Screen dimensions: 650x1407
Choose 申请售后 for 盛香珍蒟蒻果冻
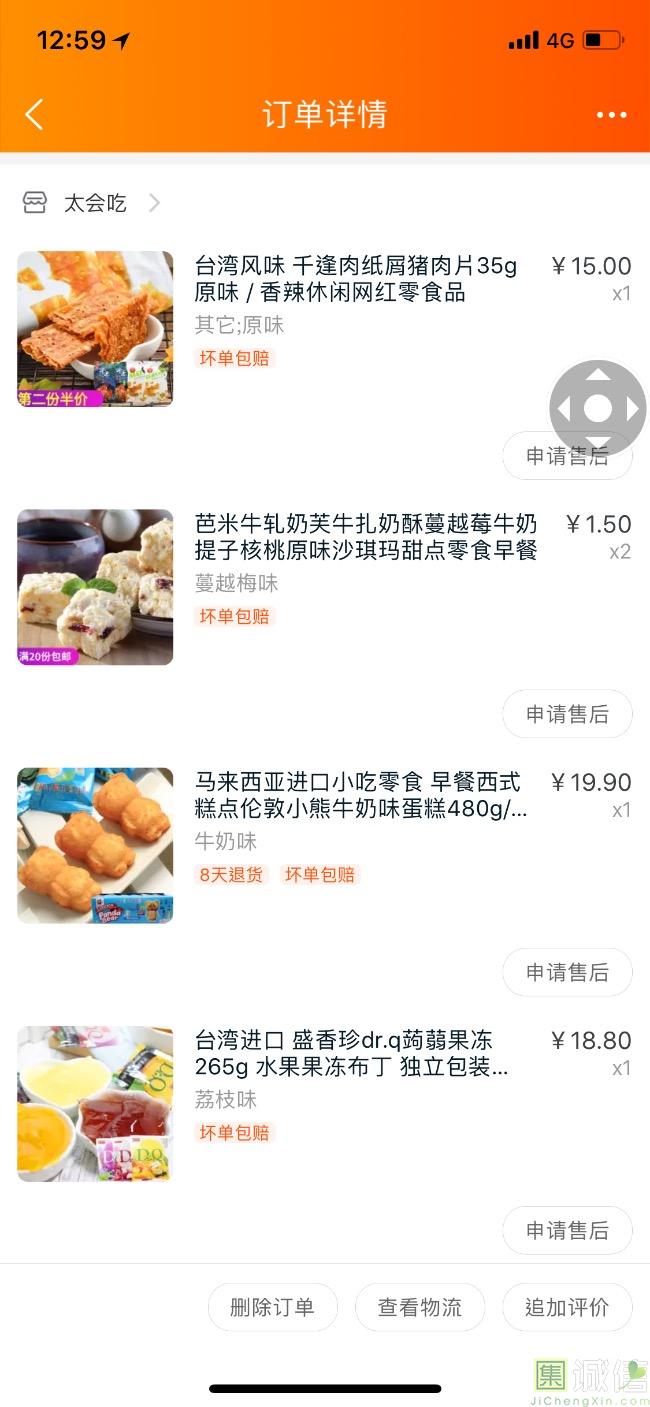567,1230
